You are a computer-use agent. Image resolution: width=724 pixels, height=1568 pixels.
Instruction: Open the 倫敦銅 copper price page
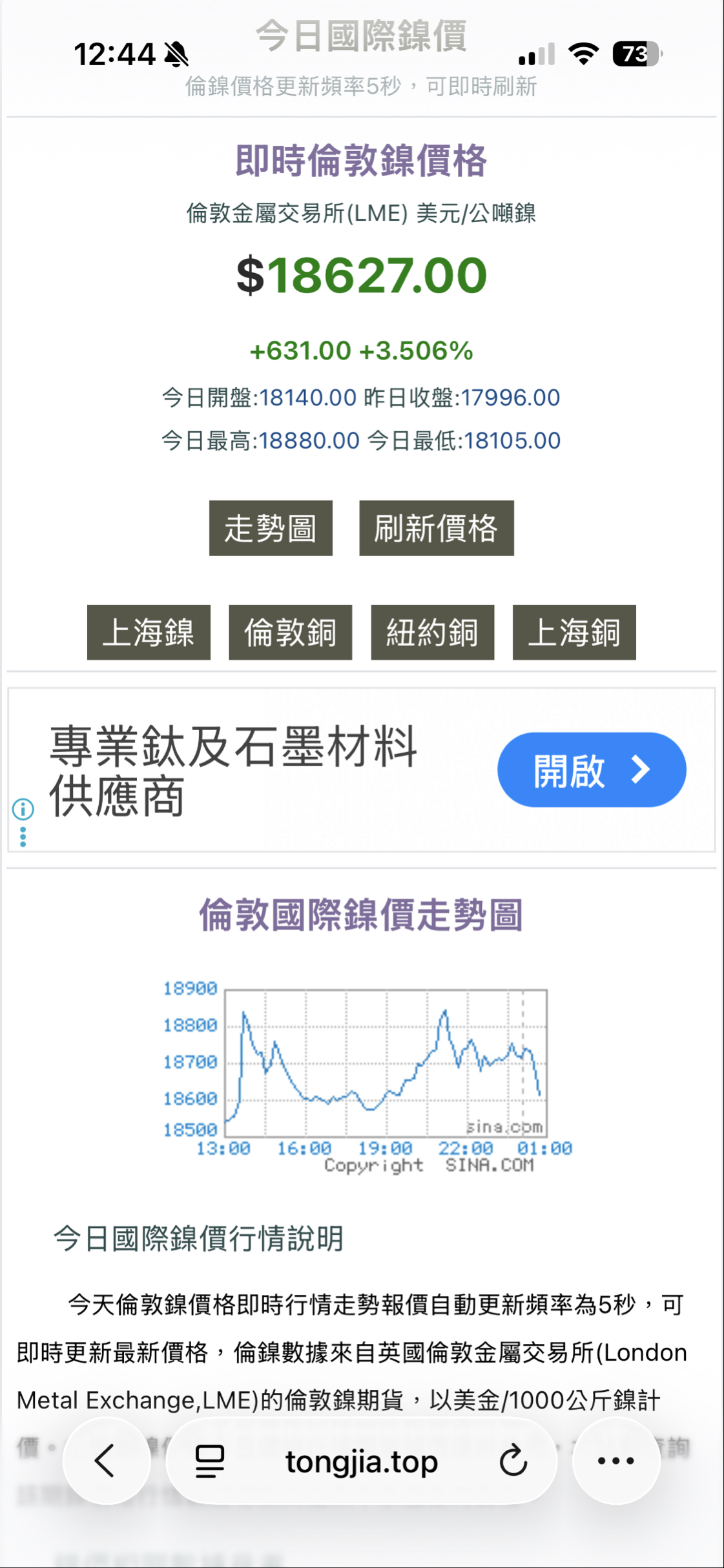(x=291, y=633)
